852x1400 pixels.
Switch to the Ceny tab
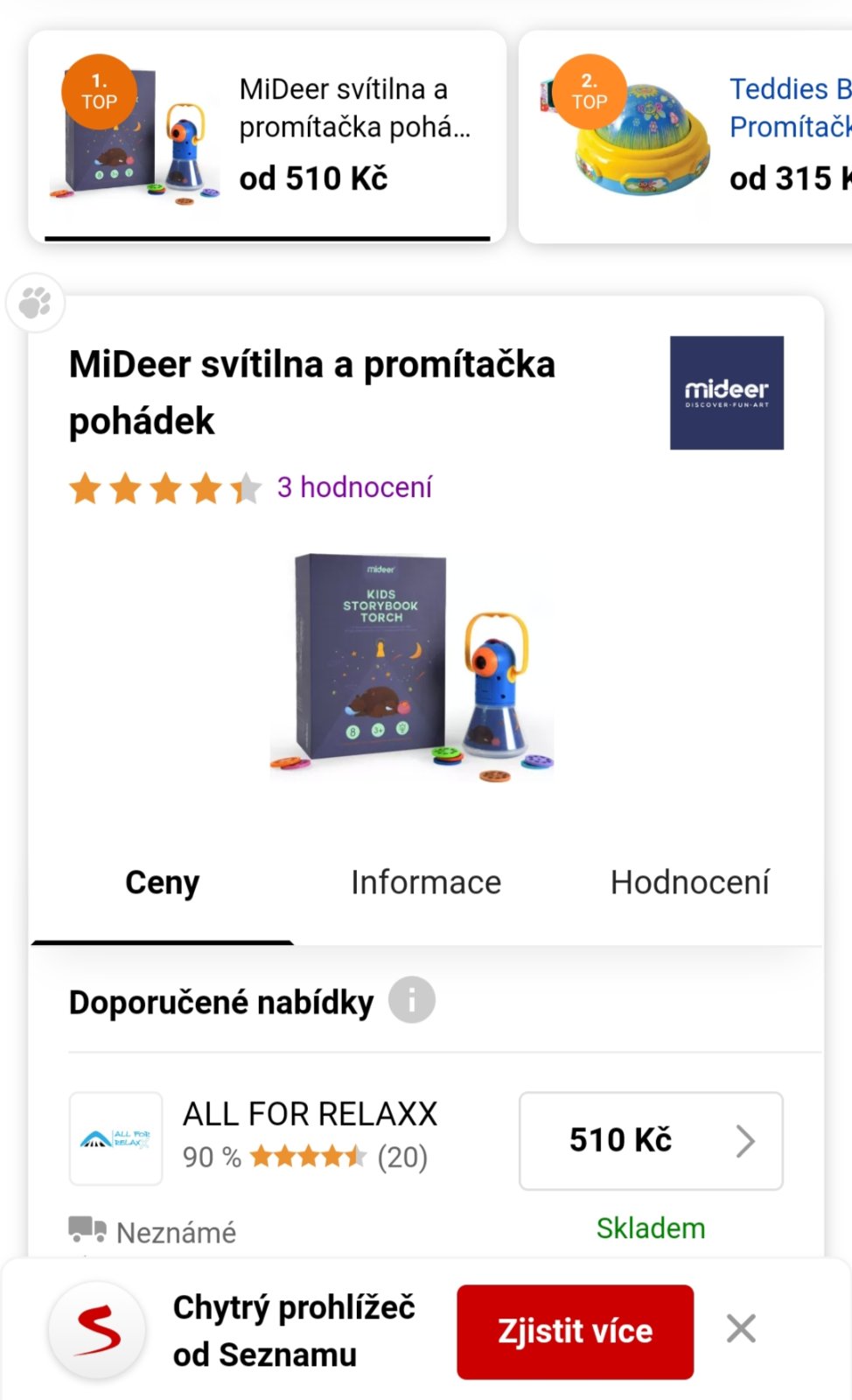click(x=163, y=883)
